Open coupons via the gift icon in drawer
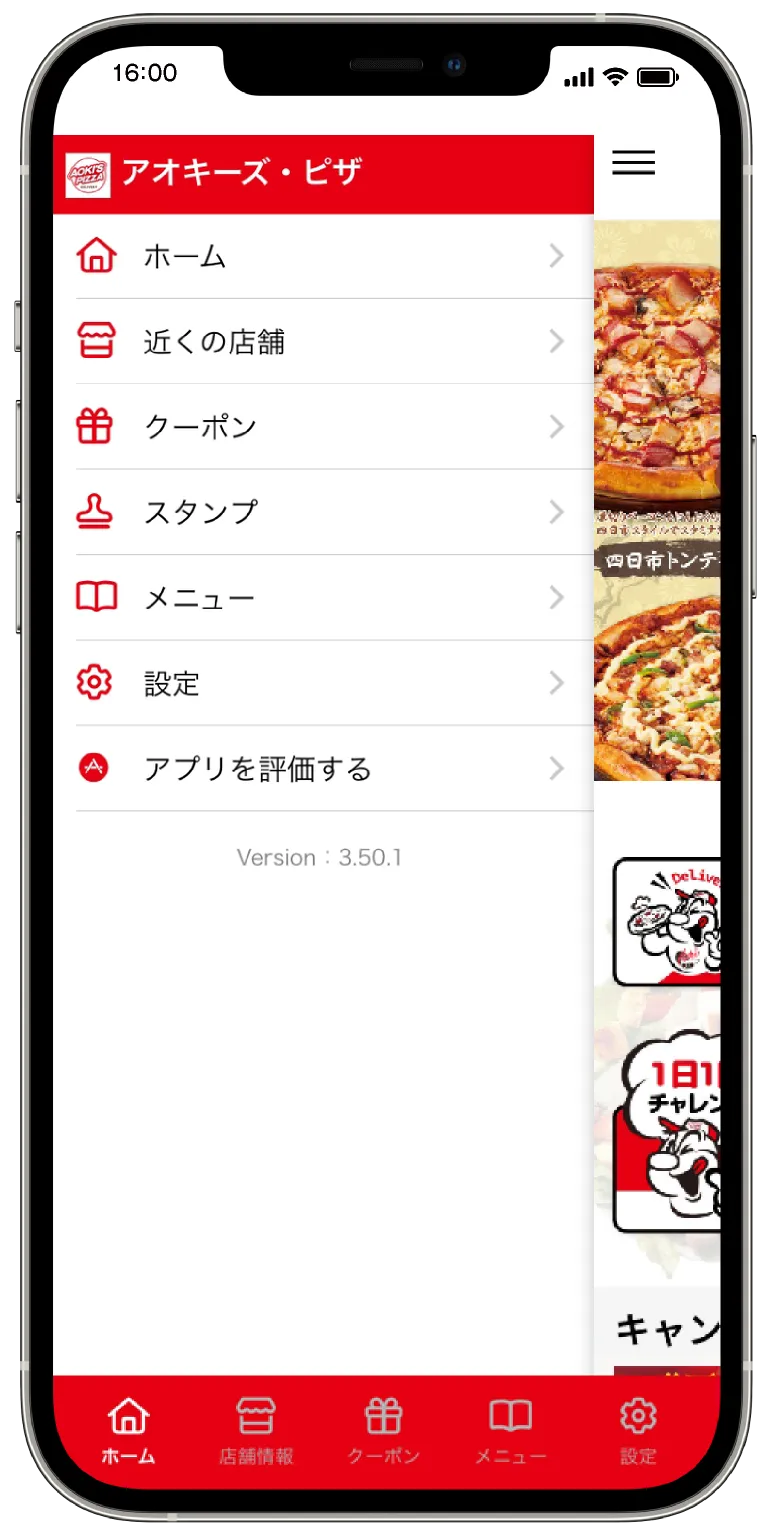 coord(96,426)
